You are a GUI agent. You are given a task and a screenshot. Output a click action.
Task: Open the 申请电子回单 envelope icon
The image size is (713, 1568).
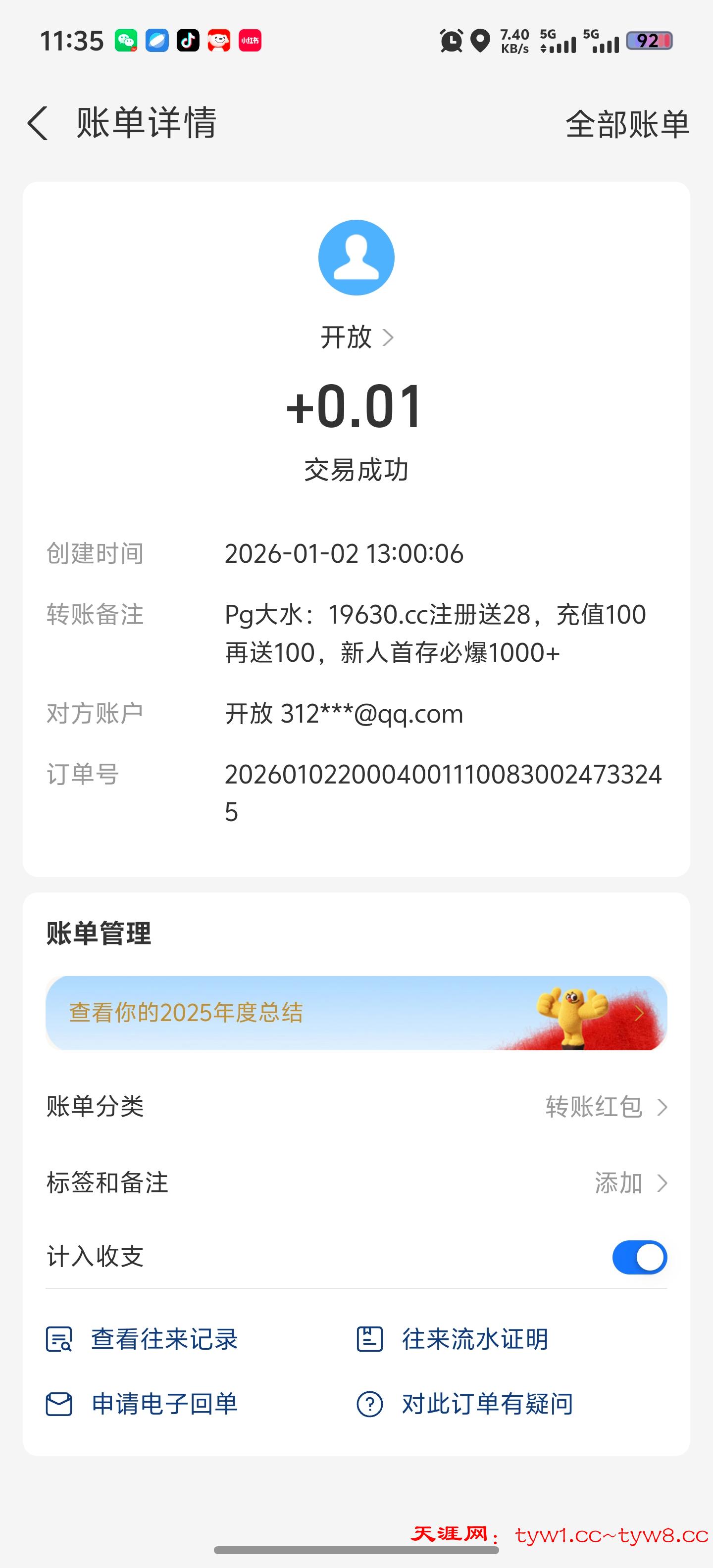point(59,1404)
